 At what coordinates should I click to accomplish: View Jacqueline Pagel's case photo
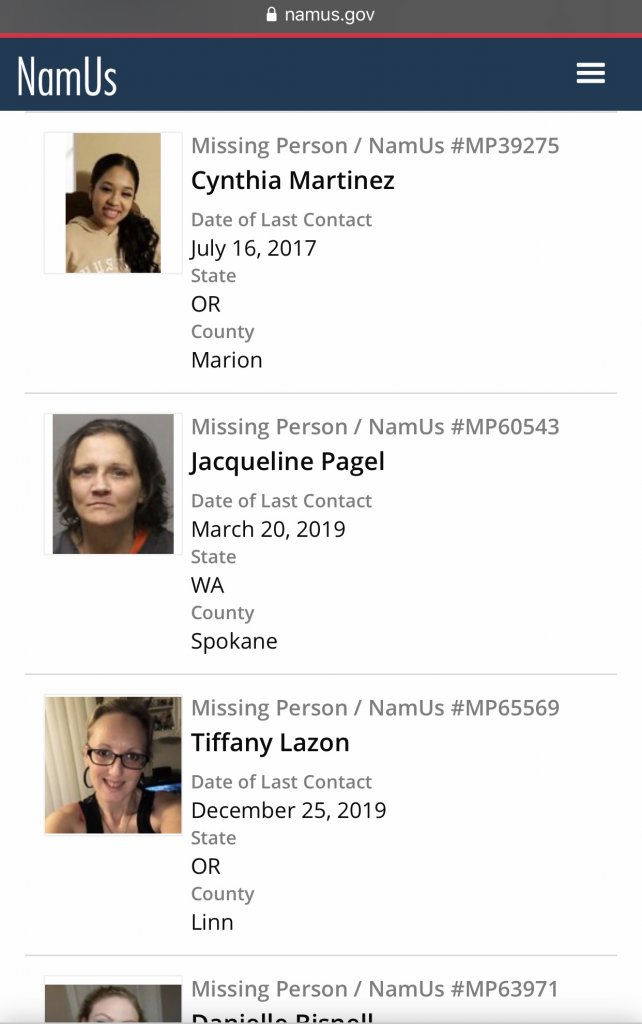click(x=113, y=484)
